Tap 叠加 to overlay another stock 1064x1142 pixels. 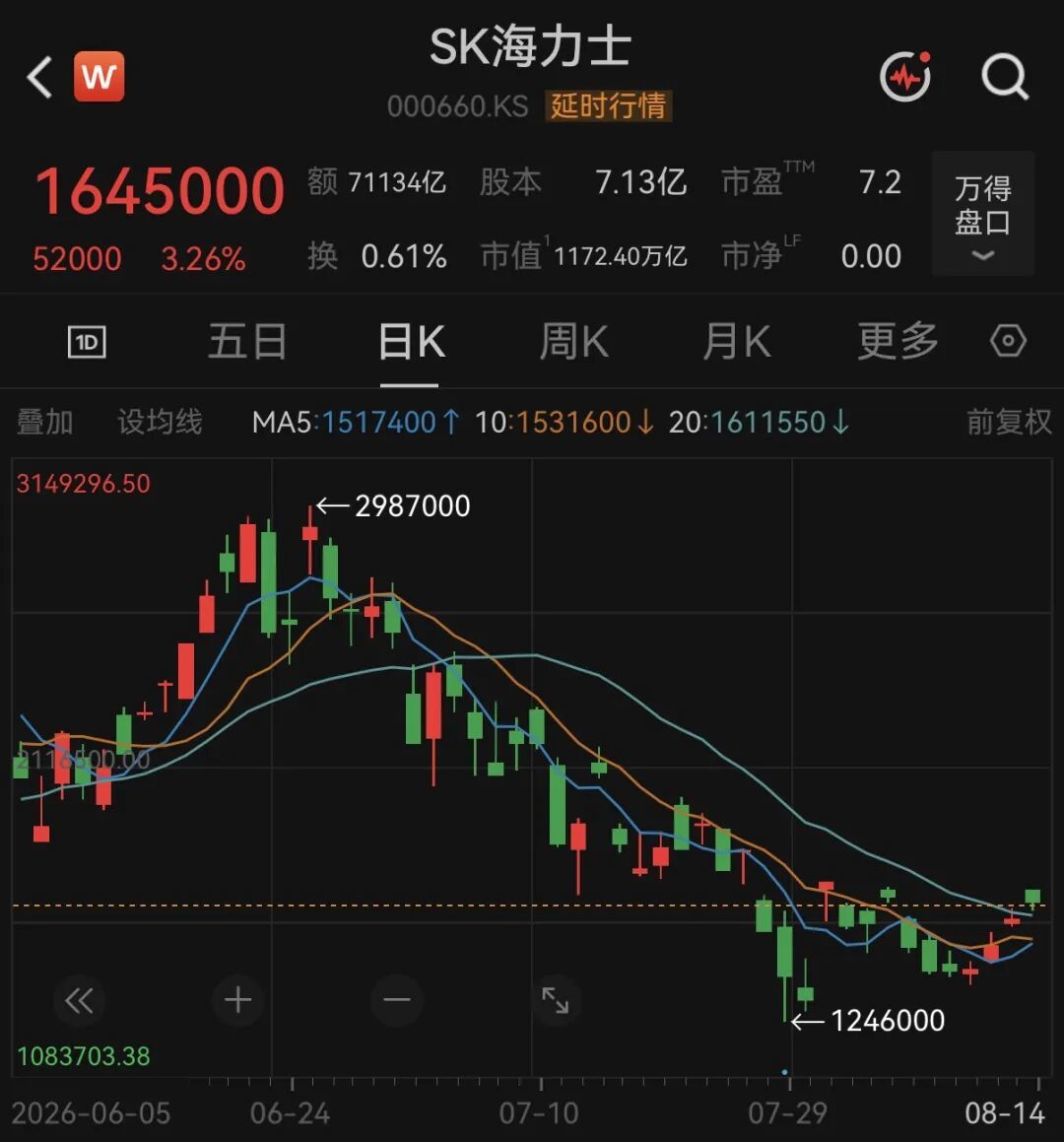coord(44,423)
